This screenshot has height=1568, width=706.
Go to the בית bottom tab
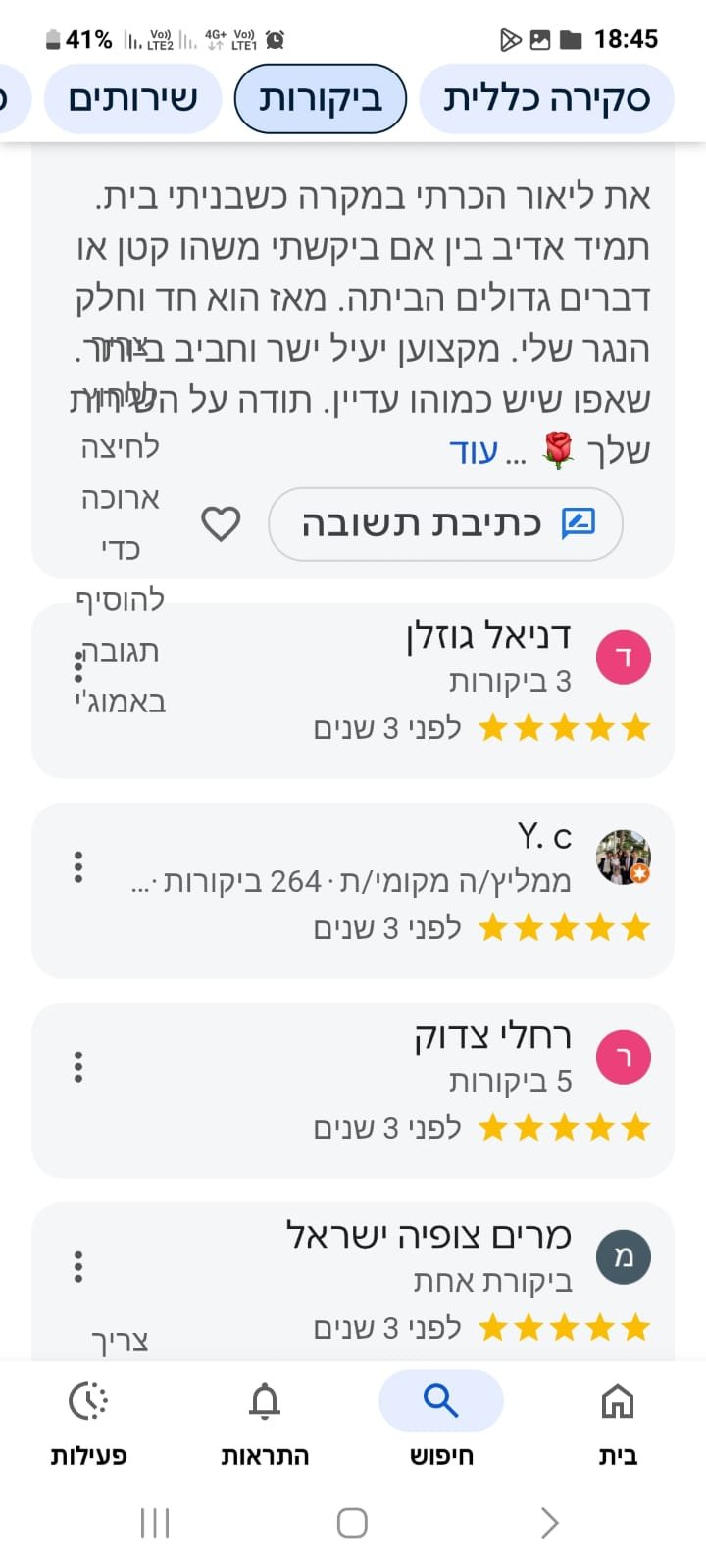click(618, 1419)
